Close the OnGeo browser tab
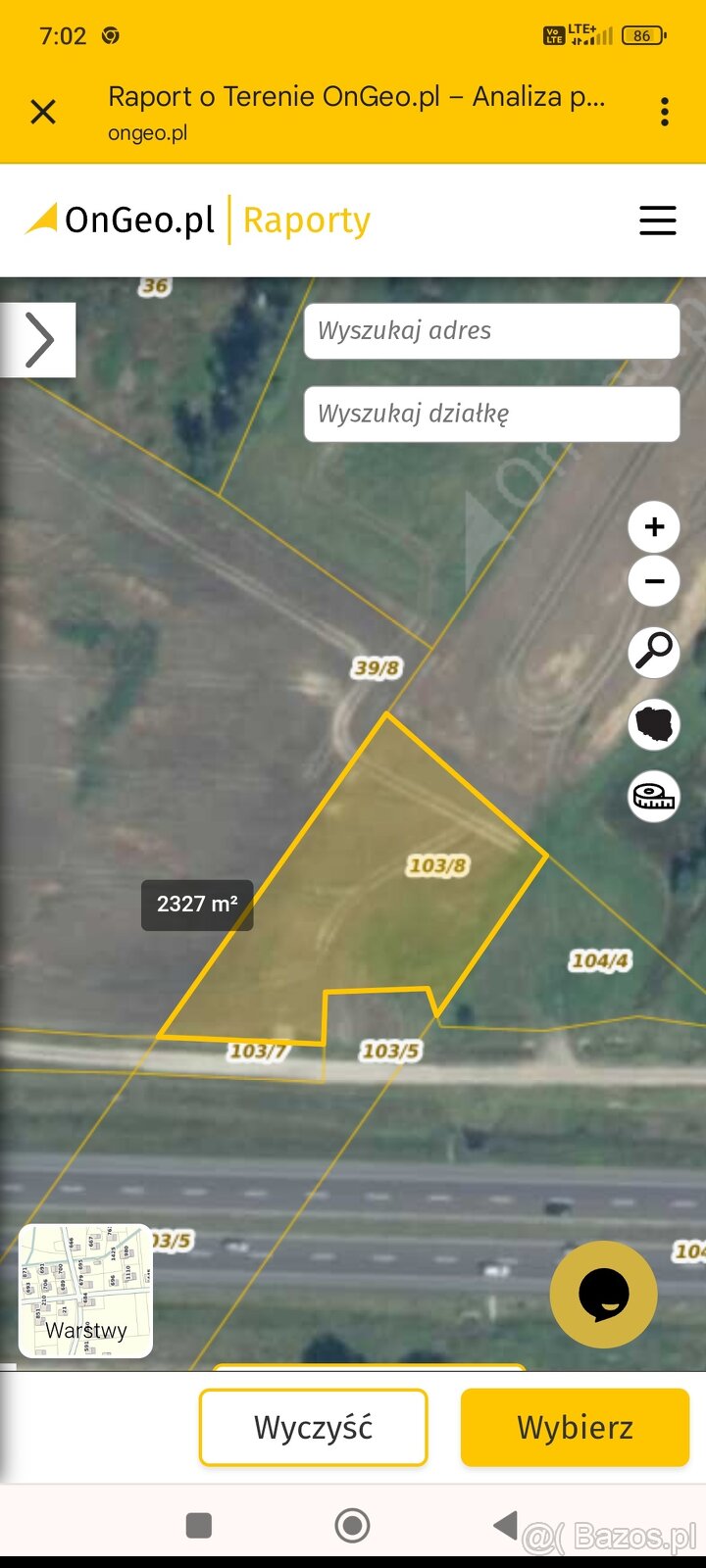 coord(43,112)
